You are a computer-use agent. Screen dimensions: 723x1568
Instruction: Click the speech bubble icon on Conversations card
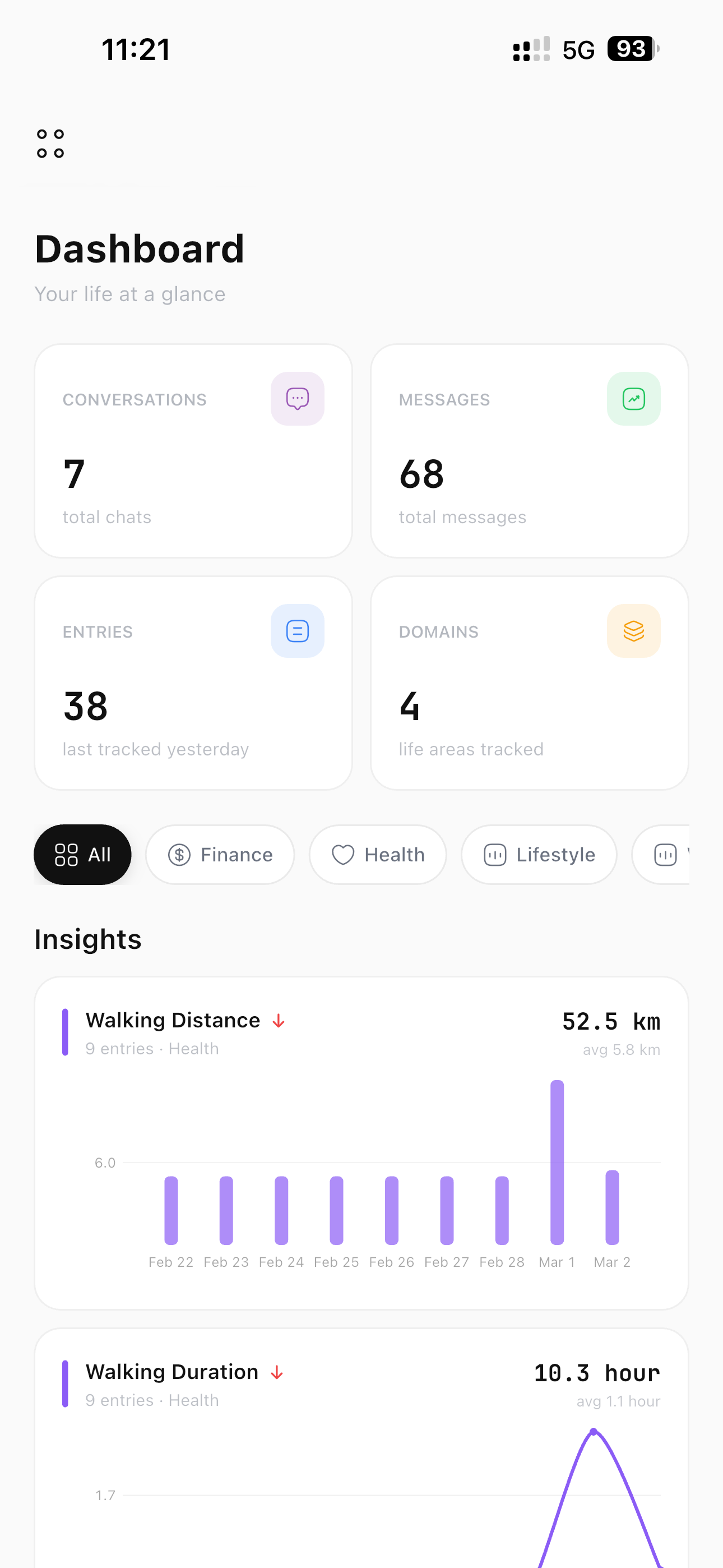pyautogui.click(x=298, y=399)
